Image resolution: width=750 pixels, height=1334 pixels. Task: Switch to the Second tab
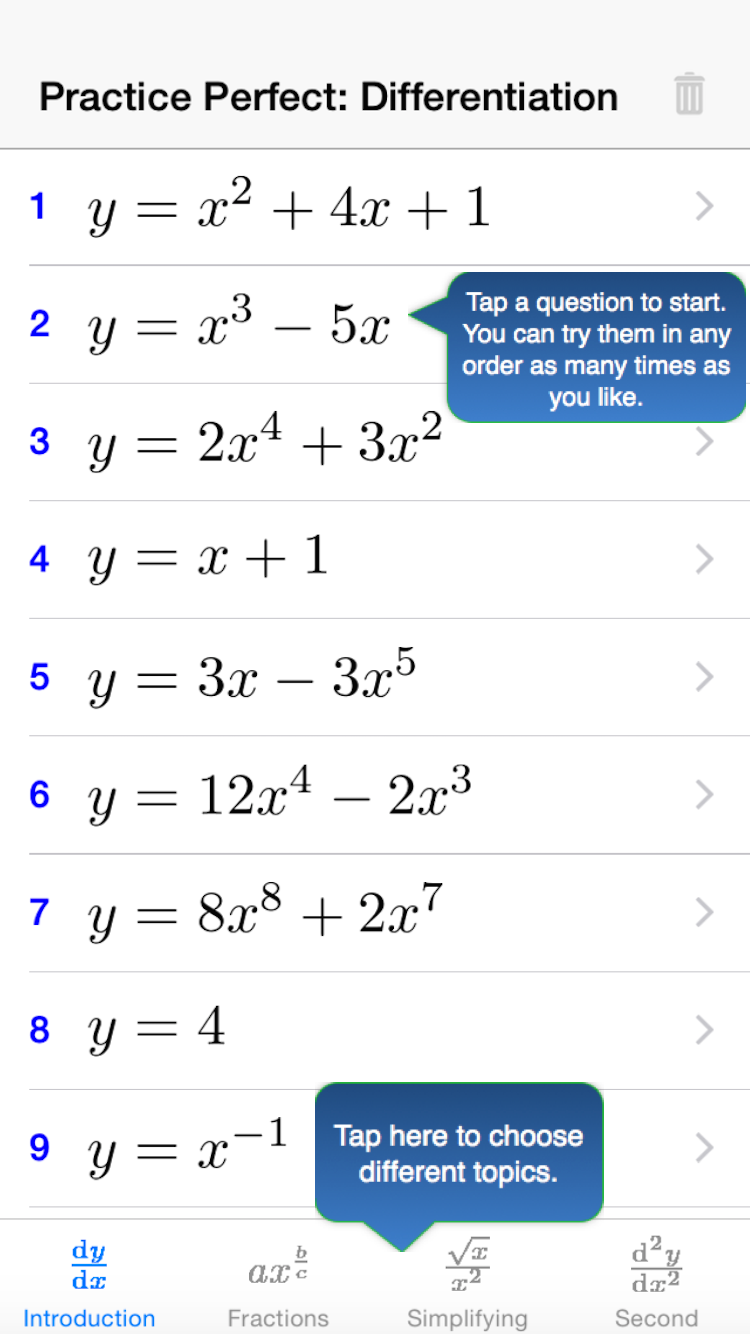pos(656,1318)
